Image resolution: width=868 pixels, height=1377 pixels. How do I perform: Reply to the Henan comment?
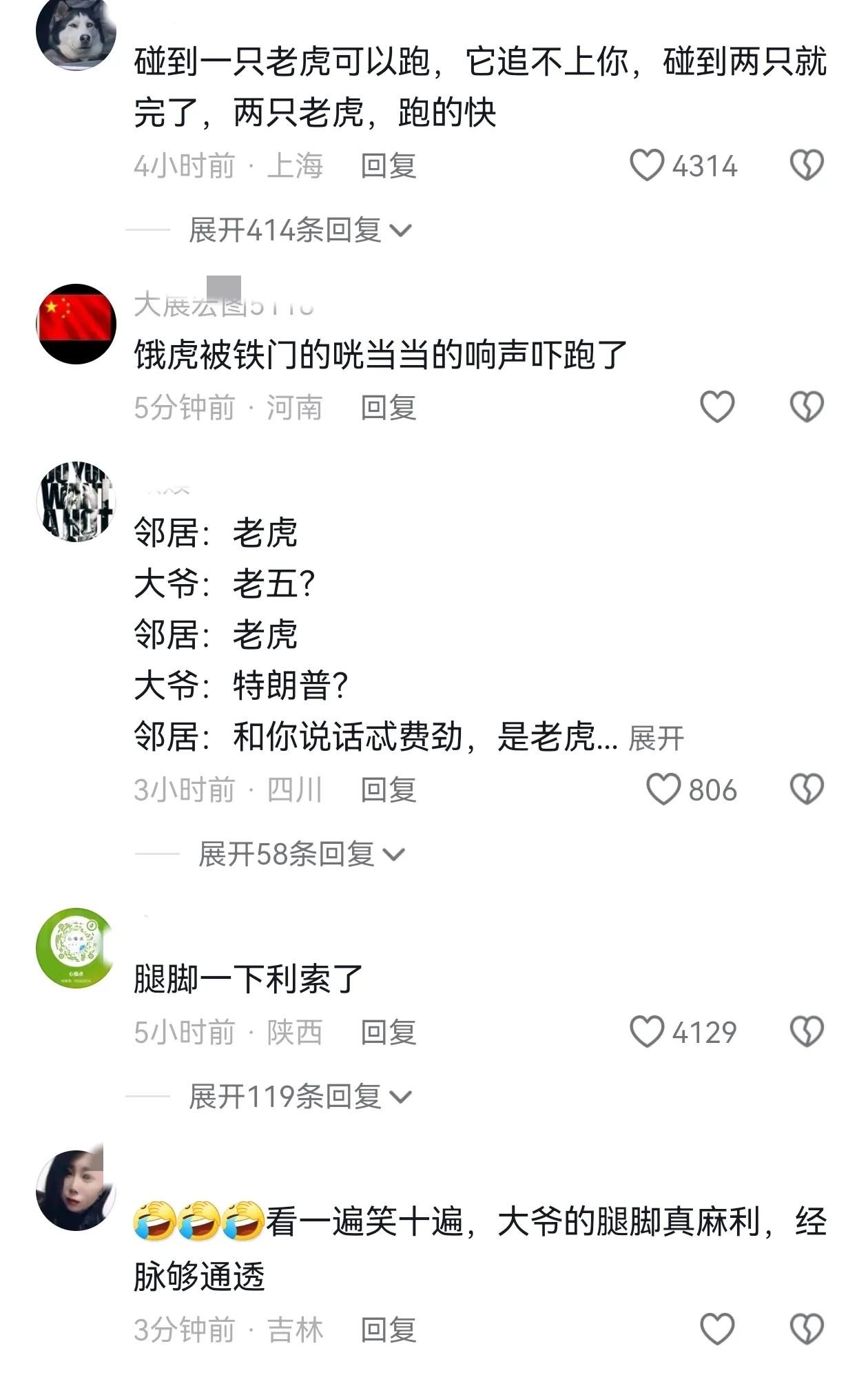[389, 407]
